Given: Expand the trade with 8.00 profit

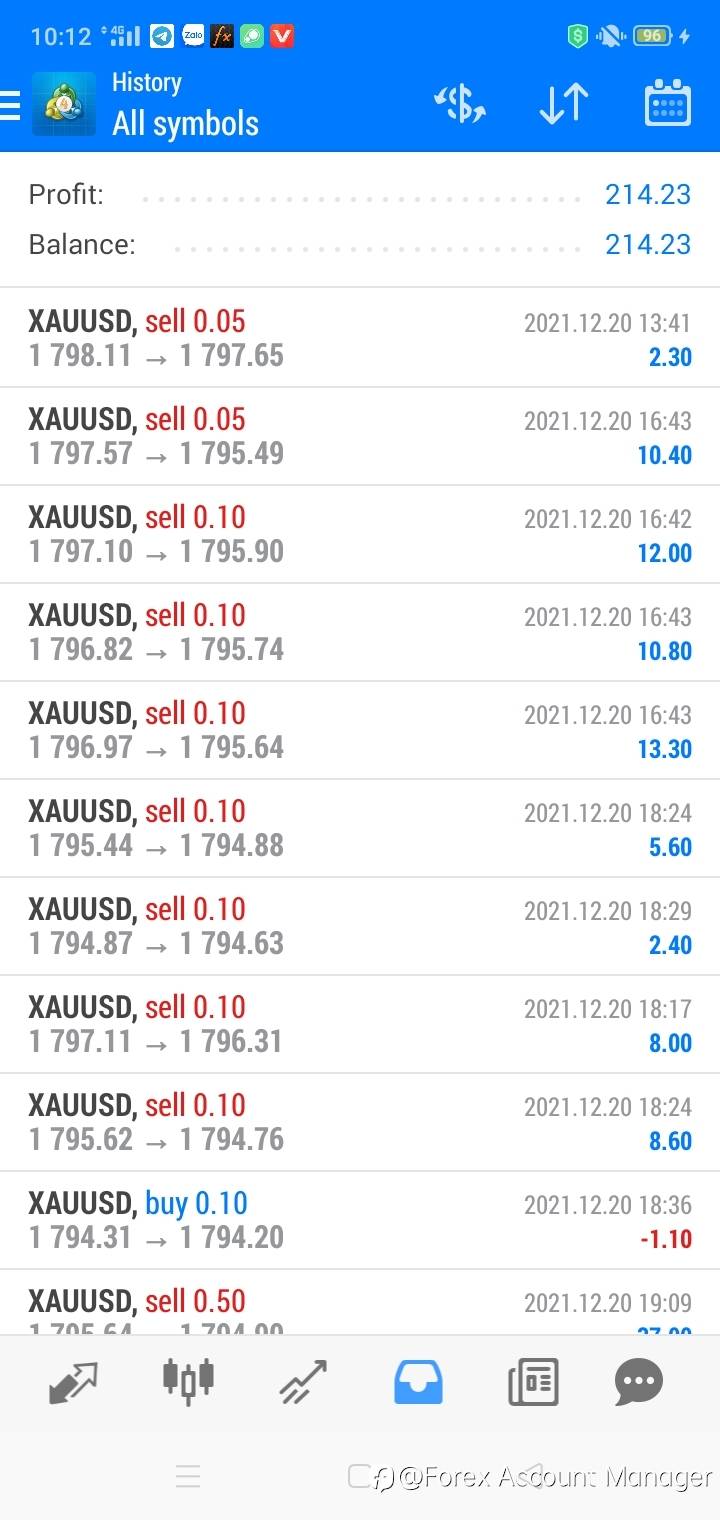Looking at the screenshot, I should (x=360, y=1024).
